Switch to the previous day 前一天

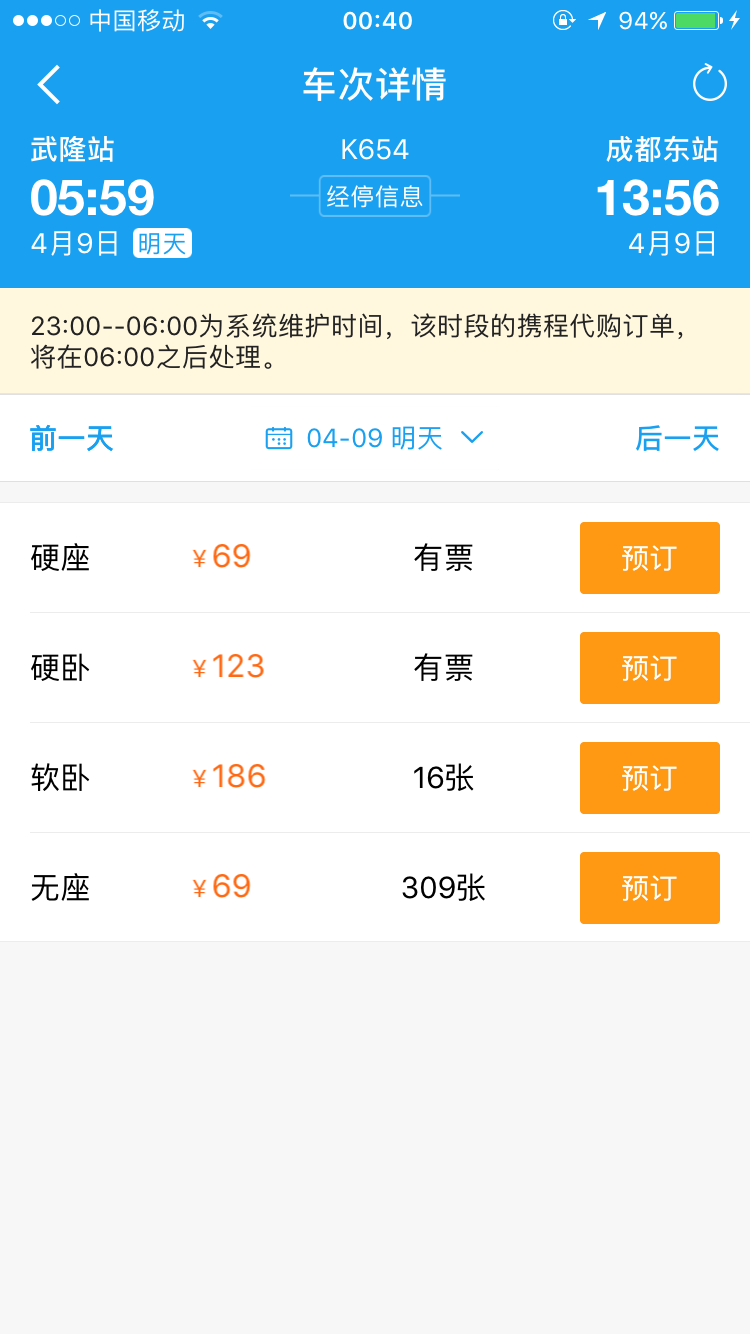tap(71, 438)
